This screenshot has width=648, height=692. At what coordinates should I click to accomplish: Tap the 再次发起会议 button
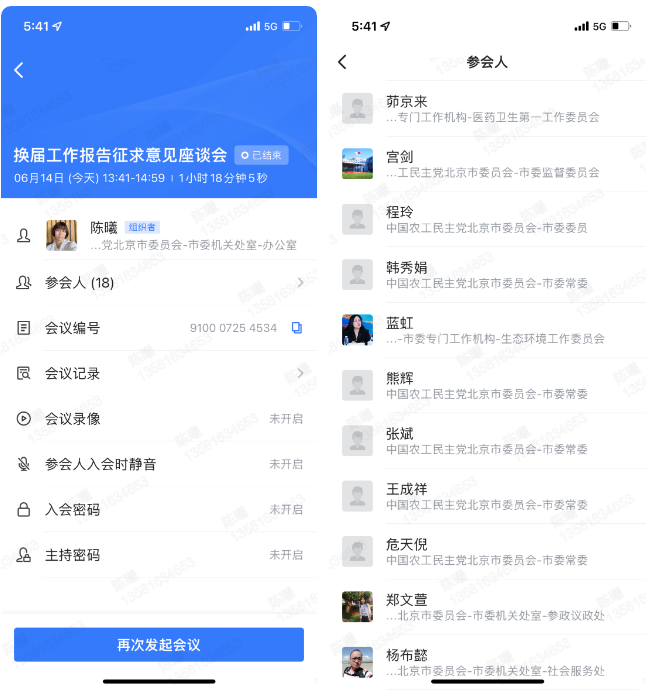[x=159, y=645]
